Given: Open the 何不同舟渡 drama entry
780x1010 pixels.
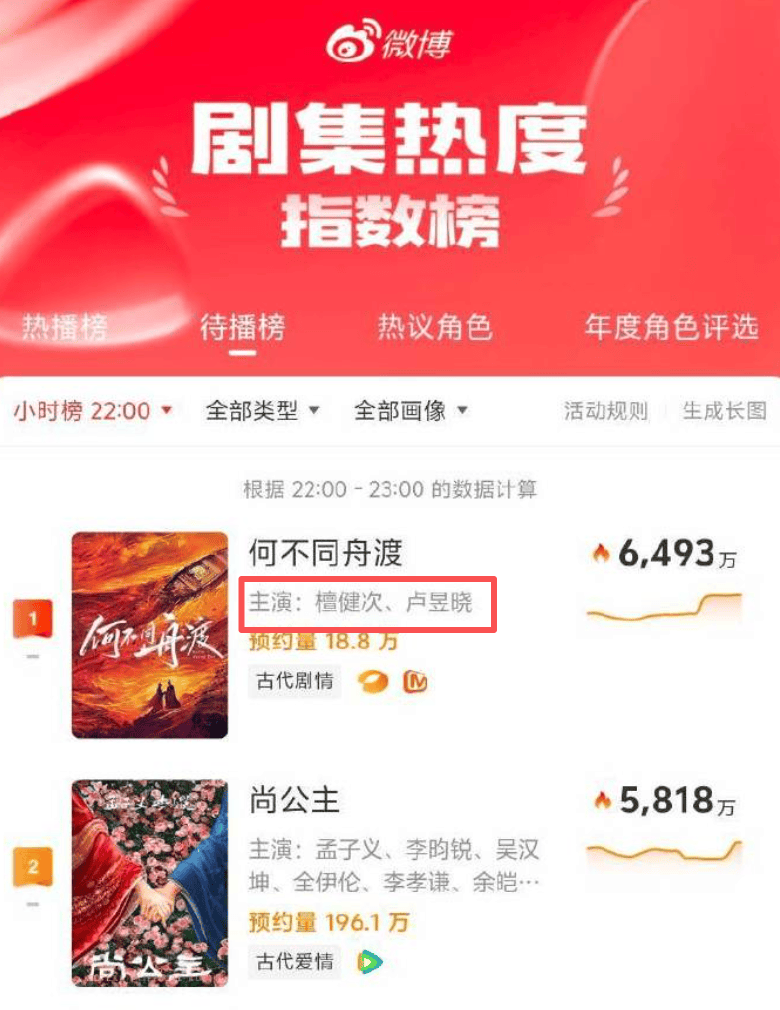Looking at the screenshot, I should 325,553.
